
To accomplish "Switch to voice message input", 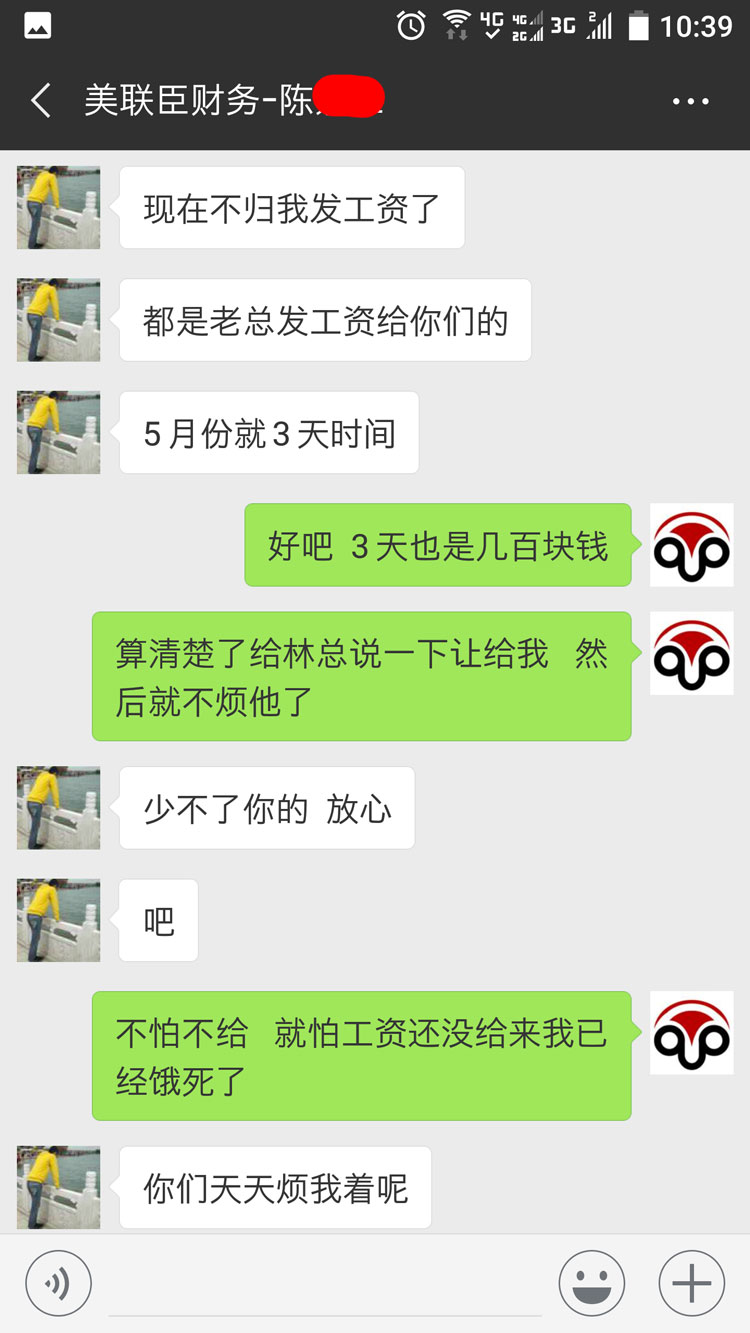I will tap(58, 1283).
